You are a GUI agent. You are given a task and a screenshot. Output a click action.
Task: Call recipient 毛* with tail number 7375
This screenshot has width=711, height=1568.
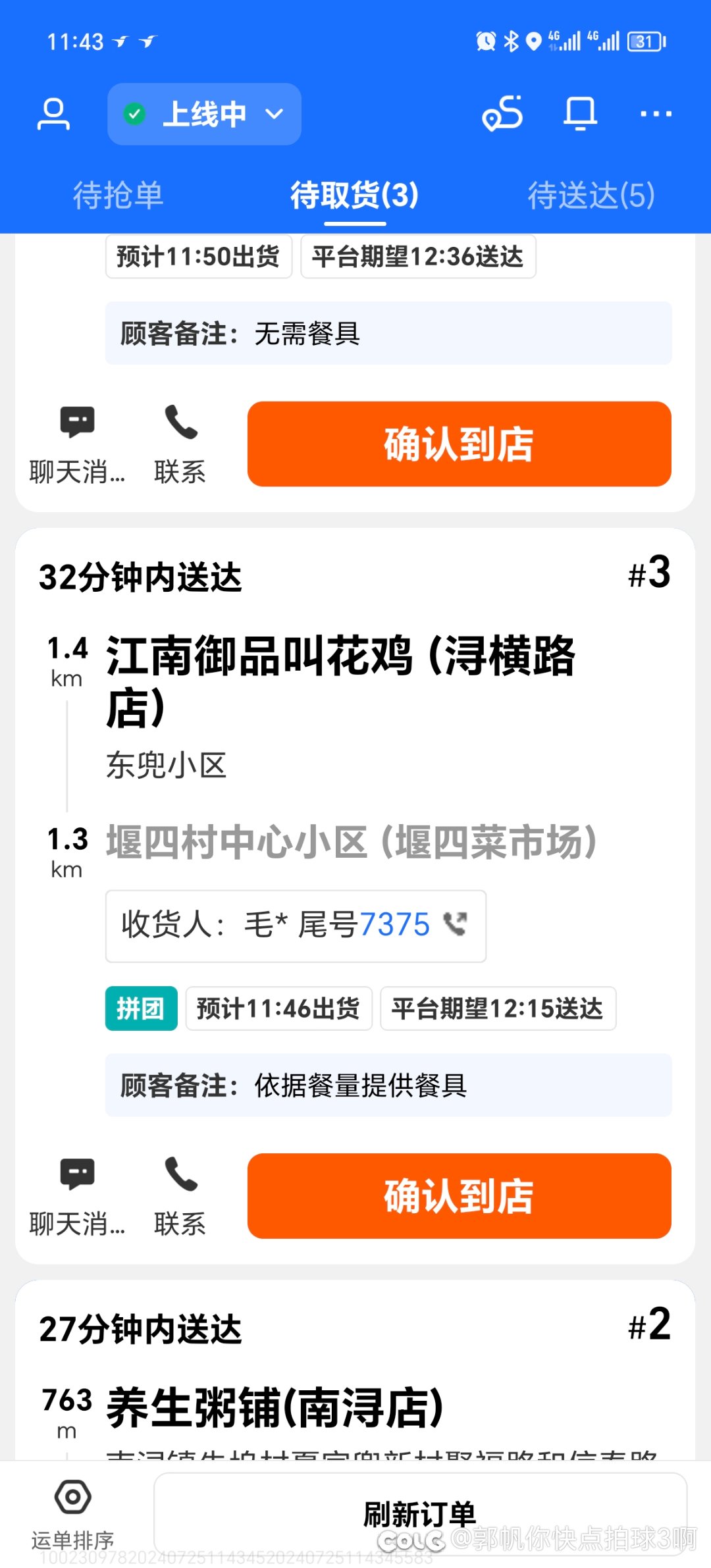(455, 924)
